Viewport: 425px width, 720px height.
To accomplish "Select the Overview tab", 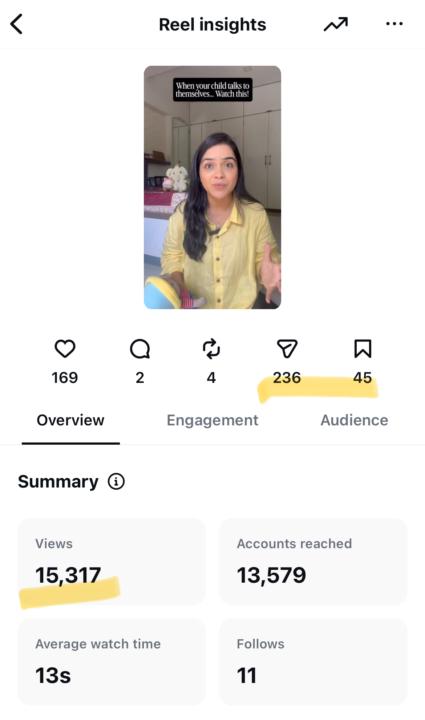I will pos(70,420).
